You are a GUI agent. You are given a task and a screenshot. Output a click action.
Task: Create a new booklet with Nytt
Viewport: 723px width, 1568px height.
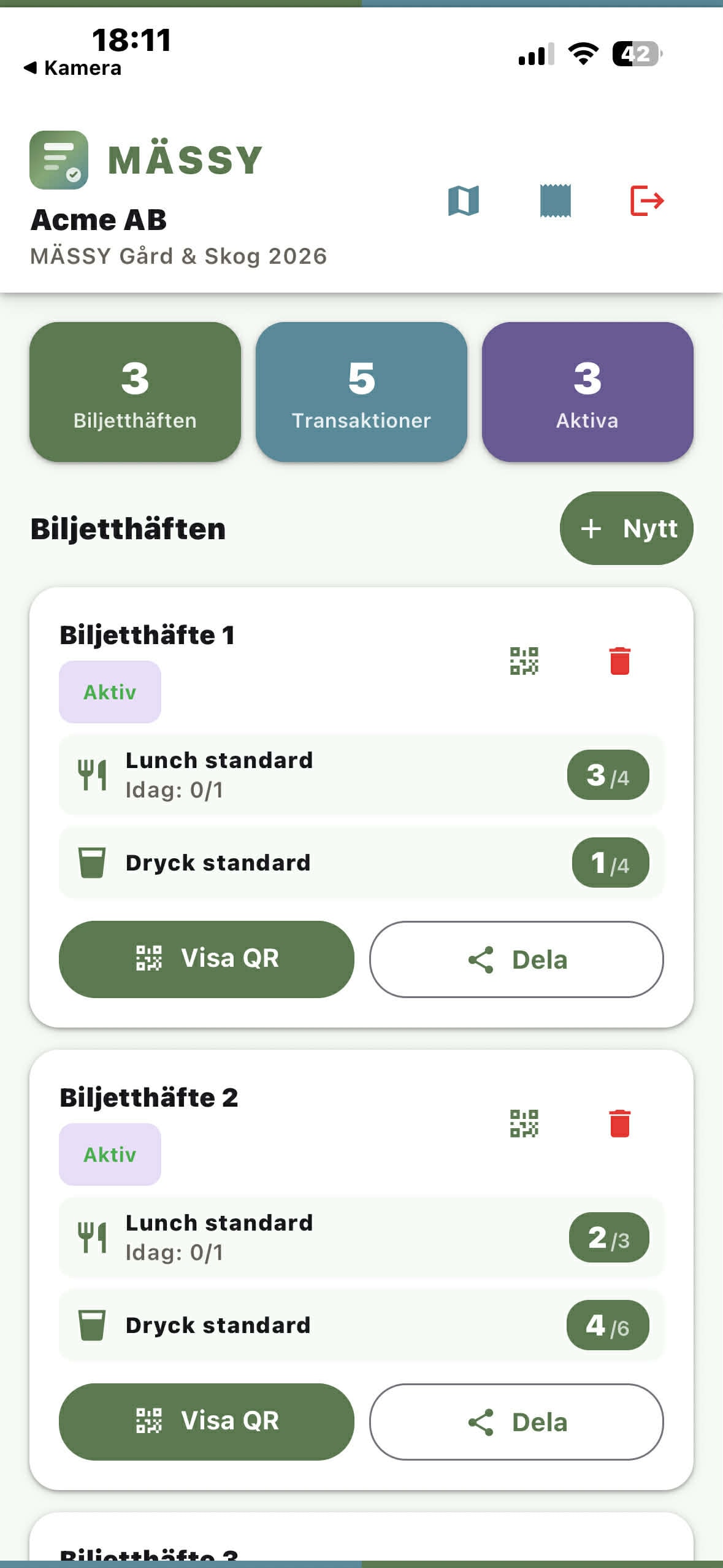(626, 528)
